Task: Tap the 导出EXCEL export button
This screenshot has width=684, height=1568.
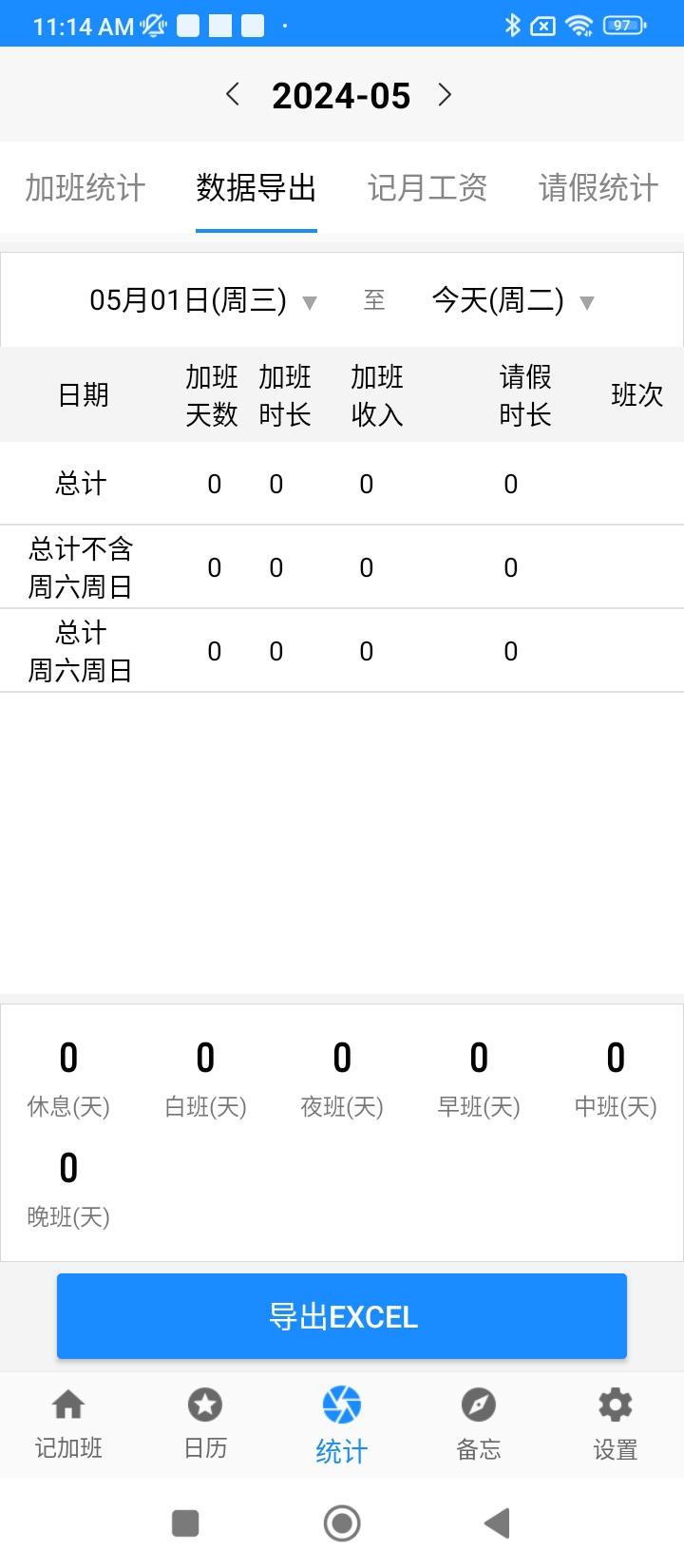Action: 342,1316
